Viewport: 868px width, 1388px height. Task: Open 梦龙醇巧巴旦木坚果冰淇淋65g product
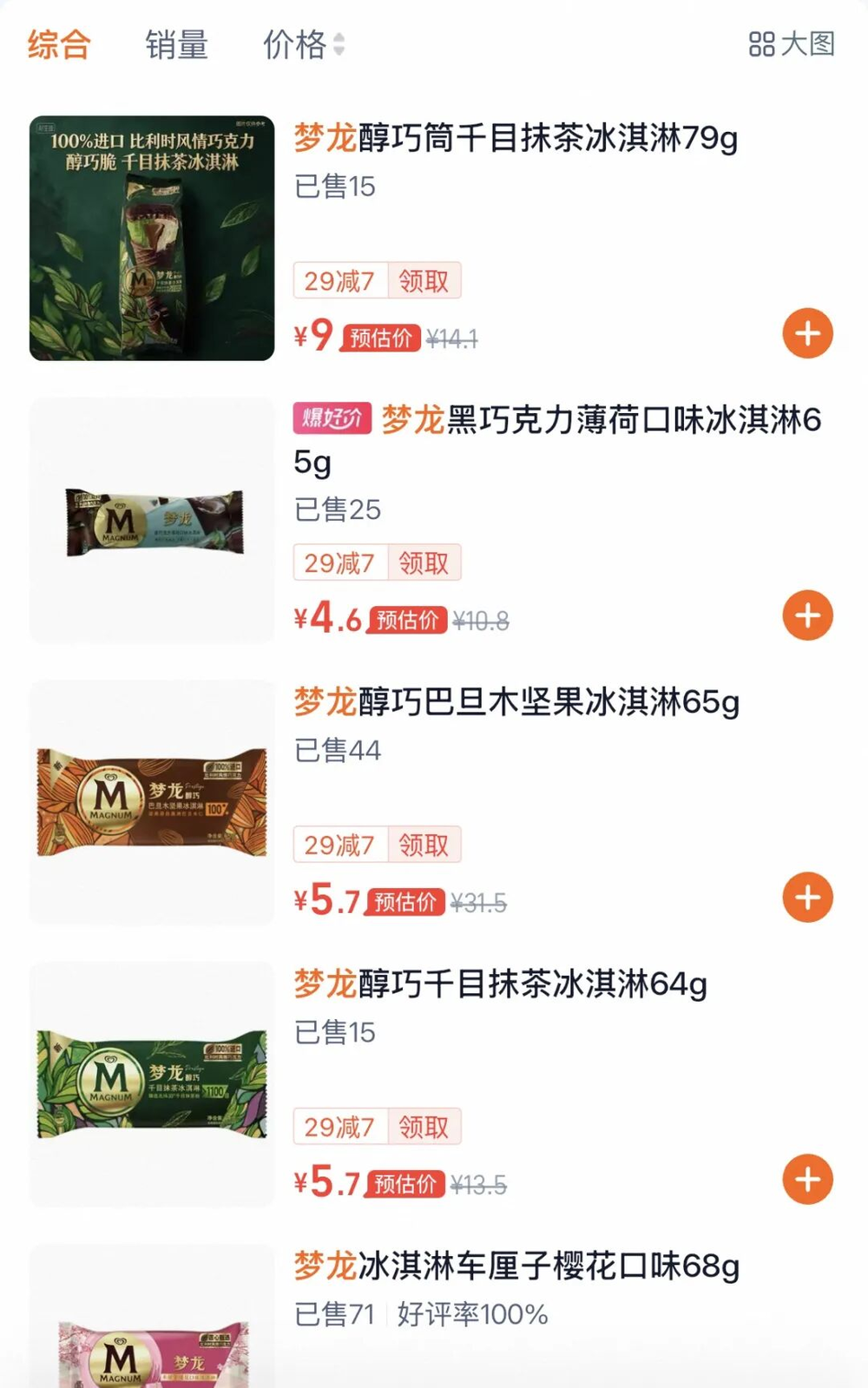(x=516, y=702)
